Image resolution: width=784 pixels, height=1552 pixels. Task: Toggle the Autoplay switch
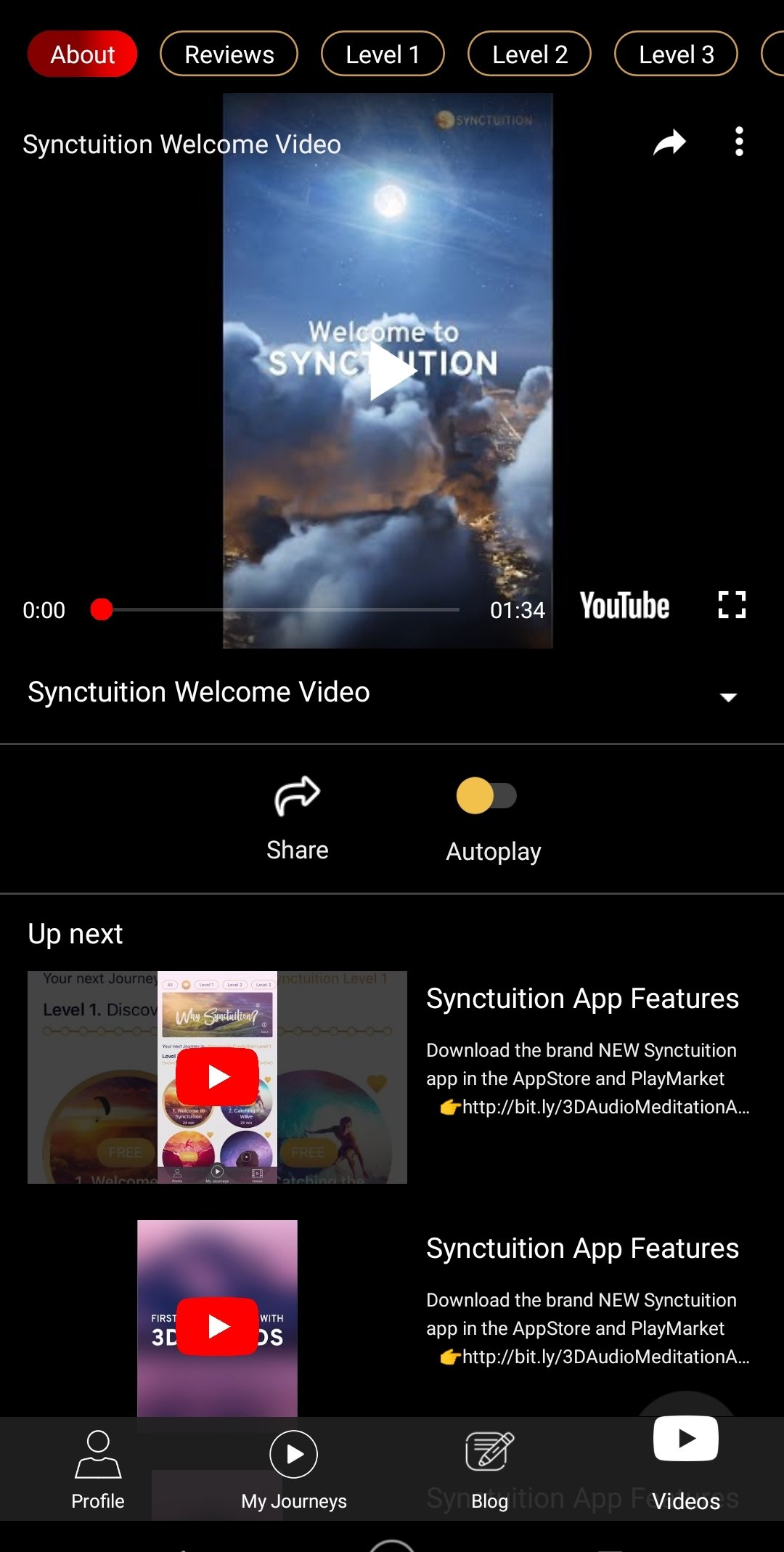486,796
